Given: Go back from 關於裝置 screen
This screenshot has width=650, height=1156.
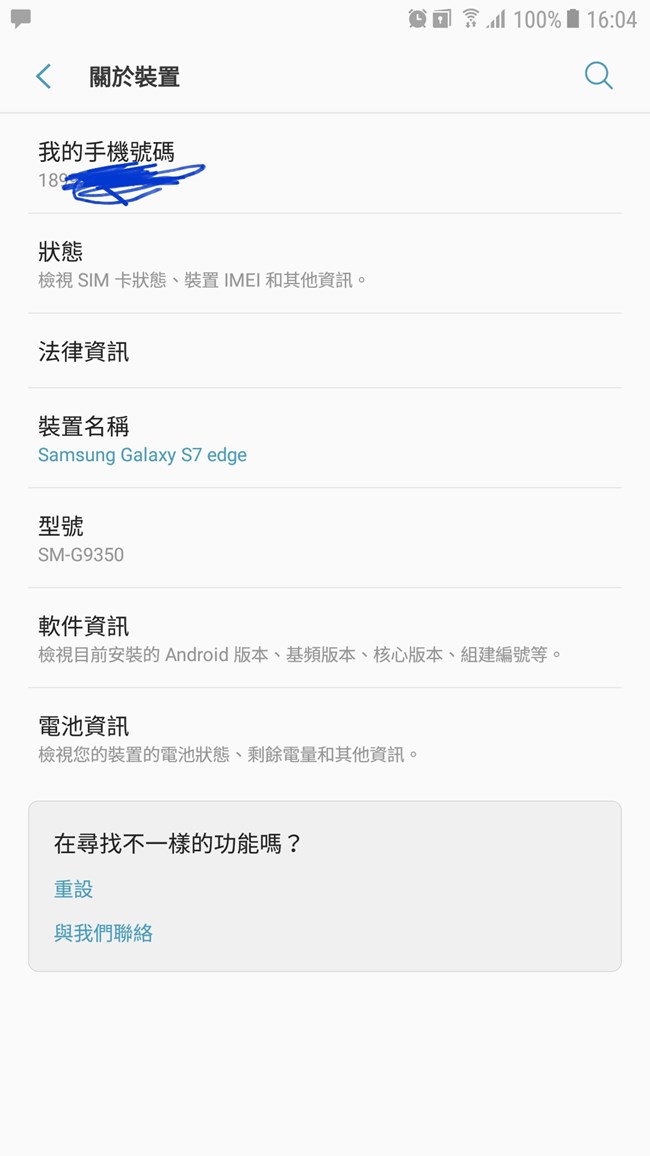Looking at the screenshot, I should tap(43, 76).
